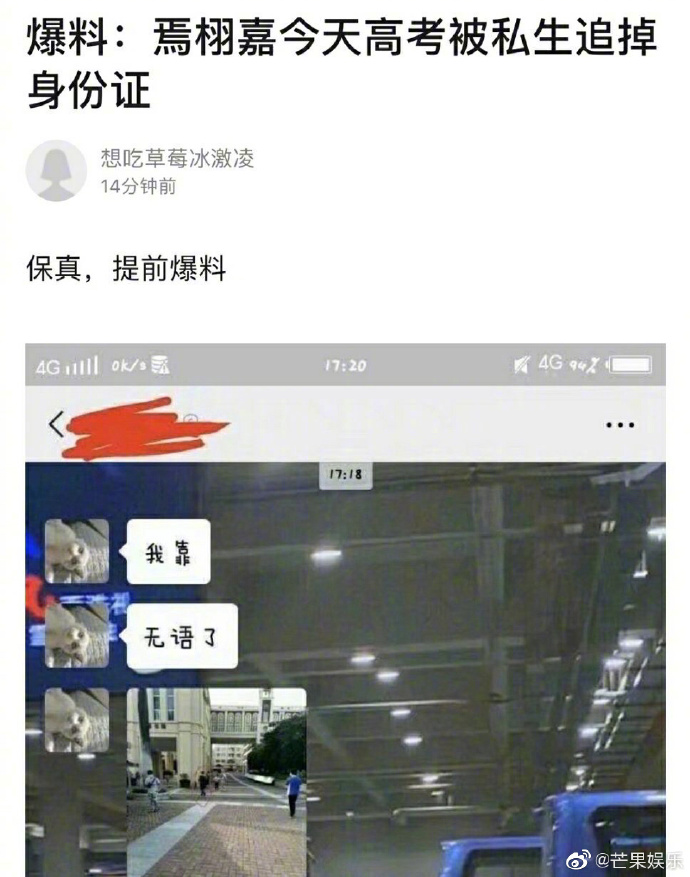Screen dimensions: 690x877
Task: Open the profile of author 想吃草莓冰激凌
Action: point(177,158)
